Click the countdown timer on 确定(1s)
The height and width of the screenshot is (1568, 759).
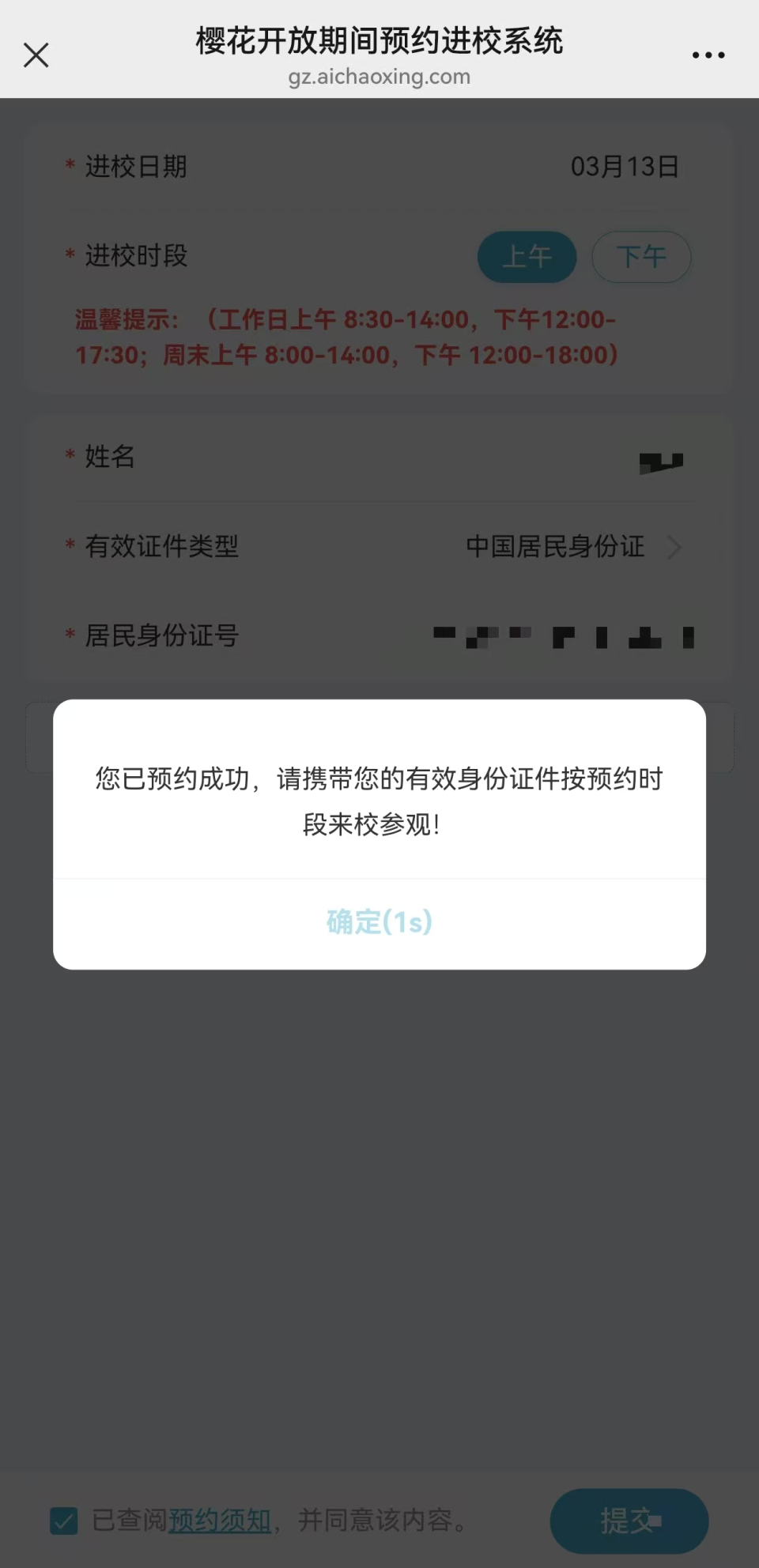[x=378, y=921]
